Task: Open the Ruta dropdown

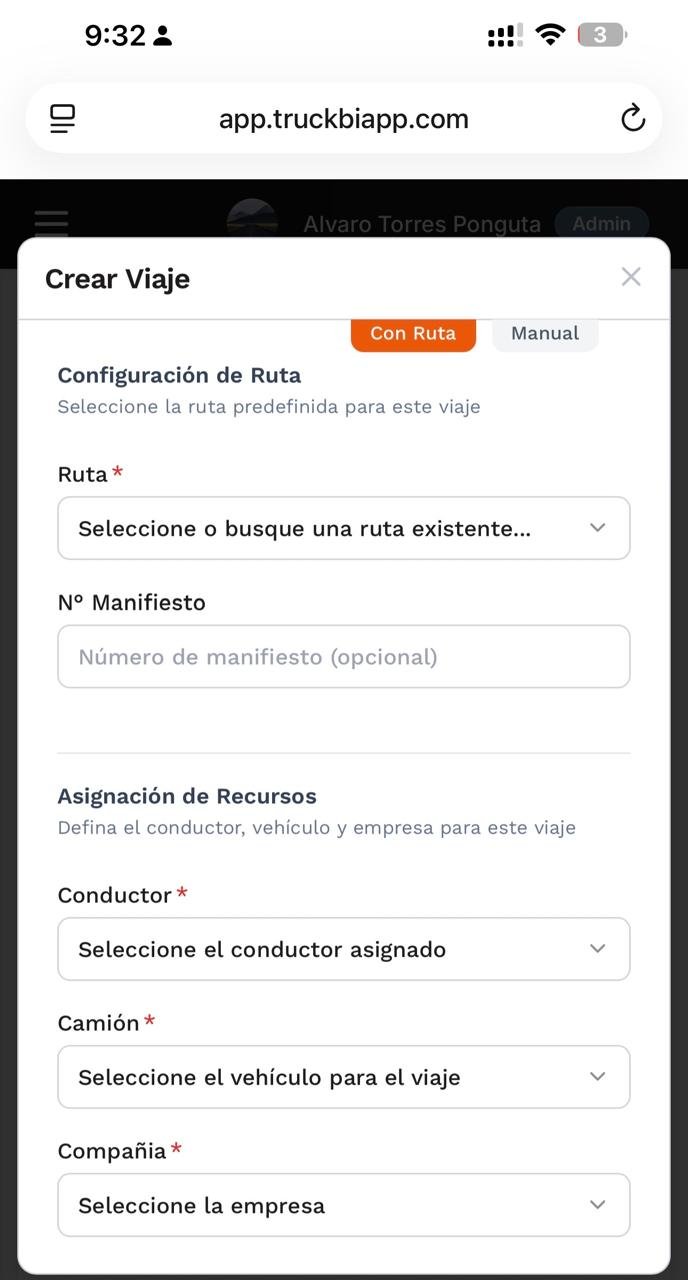Action: pos(343,528)
